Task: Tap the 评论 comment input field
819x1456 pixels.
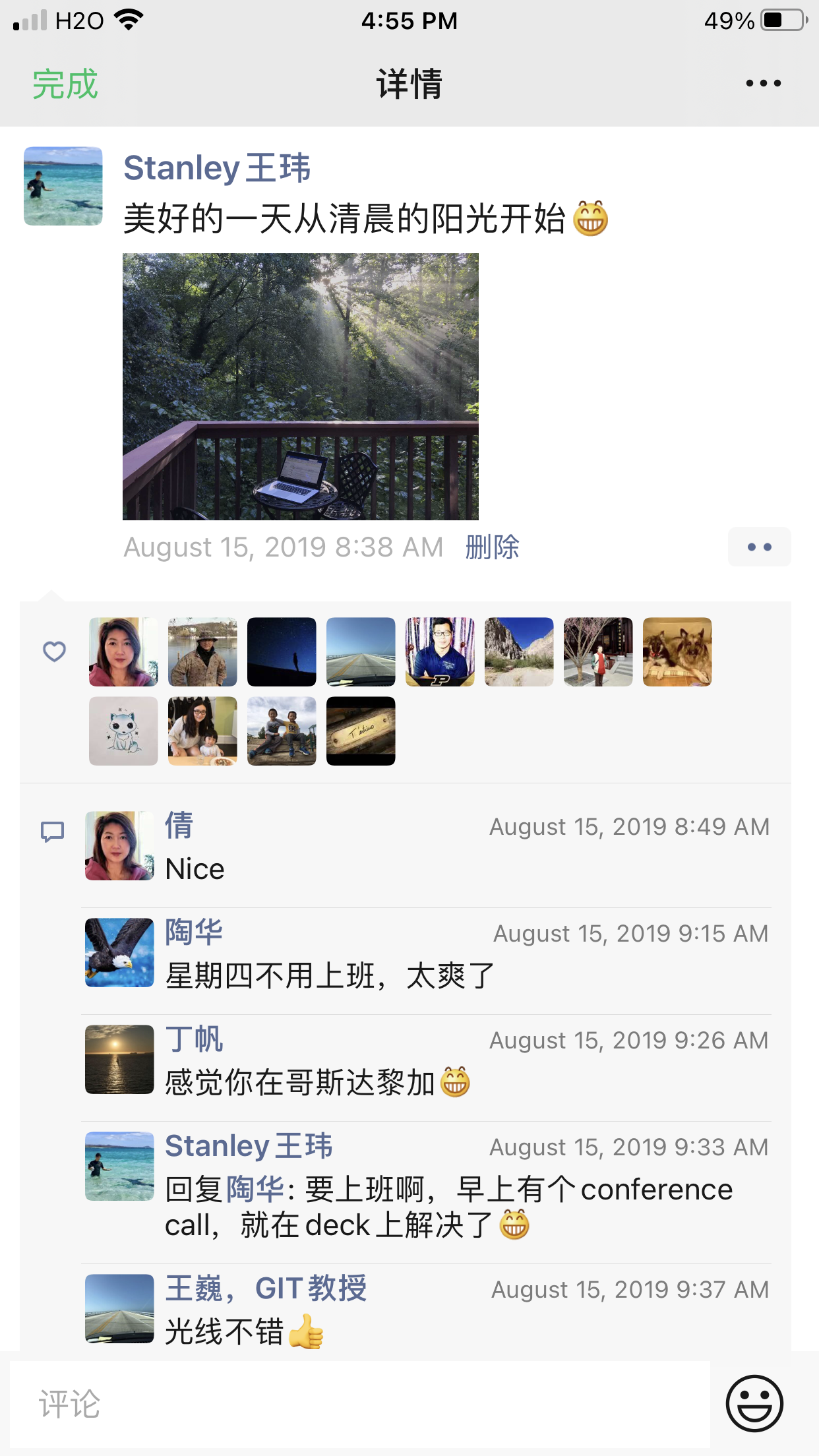Action: (x=359, y=1404)
